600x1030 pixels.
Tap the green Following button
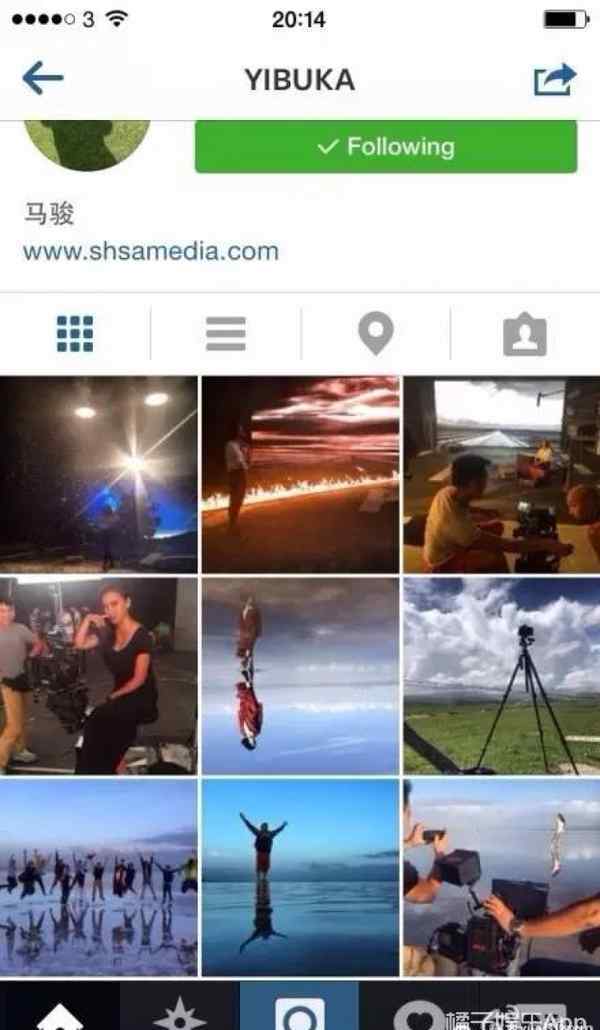(386, 146)
